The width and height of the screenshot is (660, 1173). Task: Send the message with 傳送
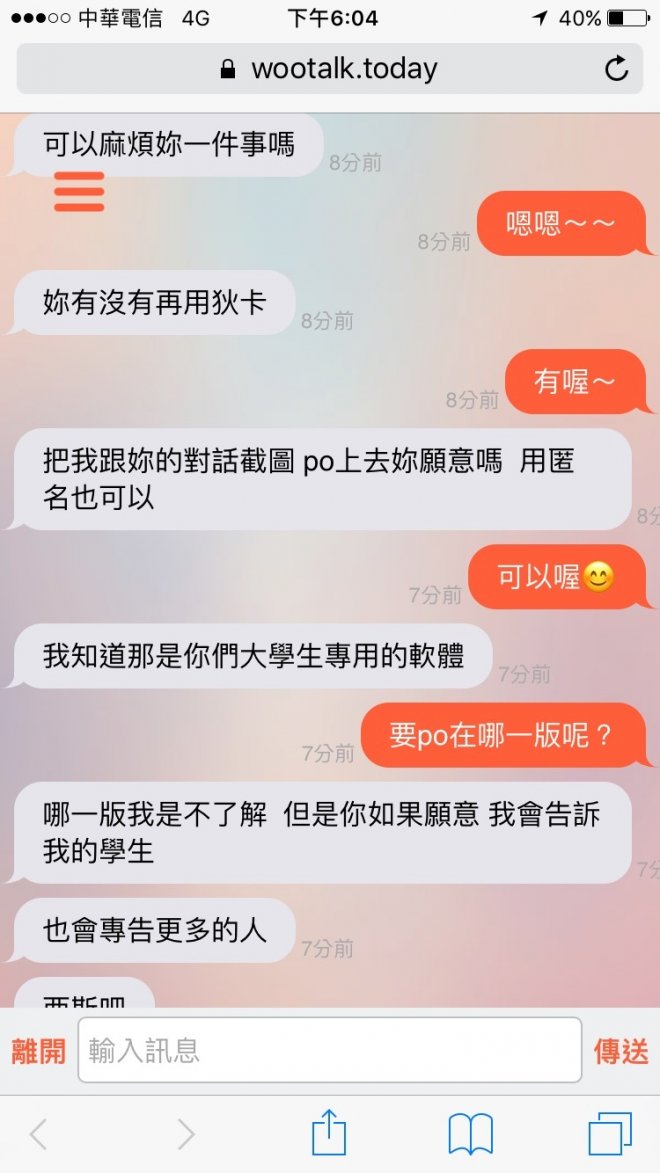point(621,1051)
